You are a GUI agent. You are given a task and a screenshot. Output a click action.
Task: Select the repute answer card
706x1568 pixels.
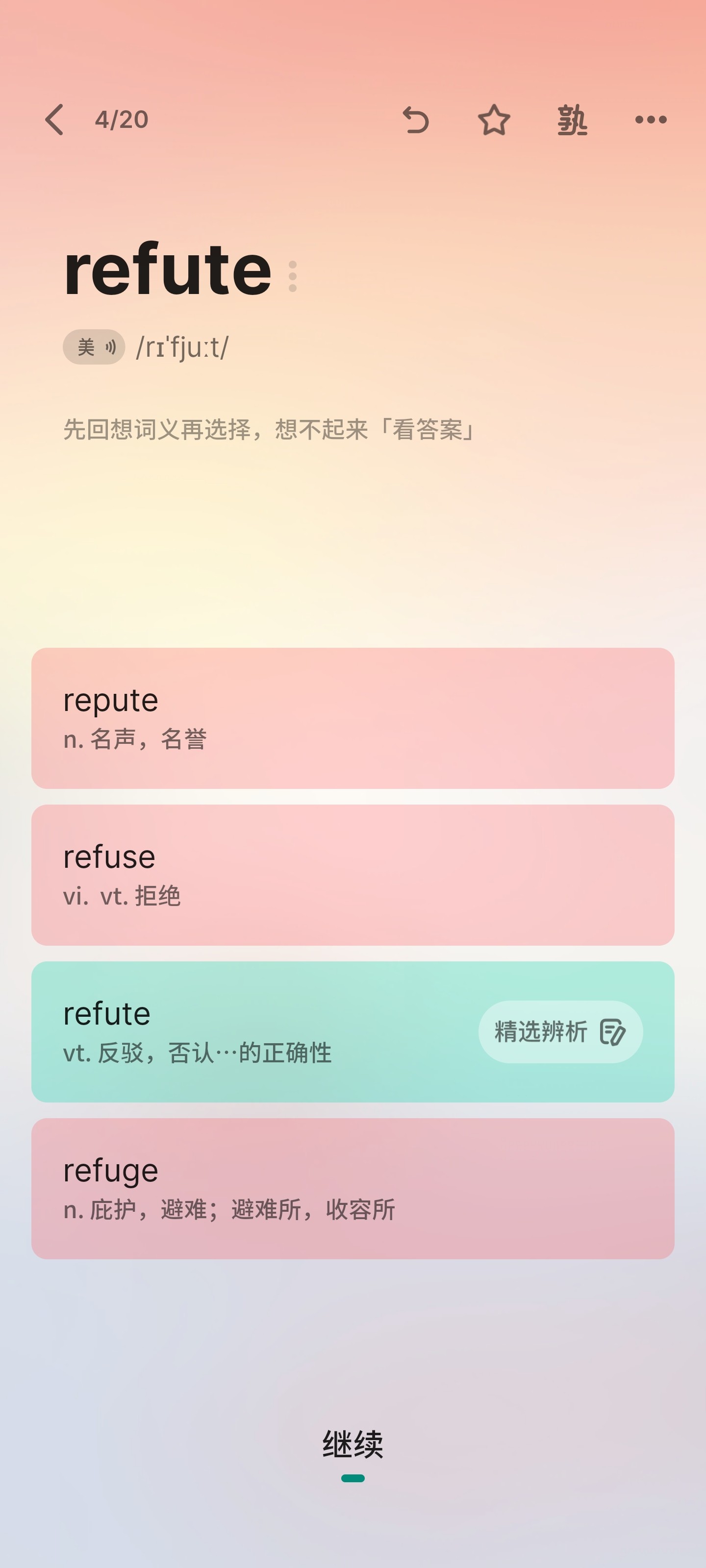pyautogui.click(x=353, y=718)
